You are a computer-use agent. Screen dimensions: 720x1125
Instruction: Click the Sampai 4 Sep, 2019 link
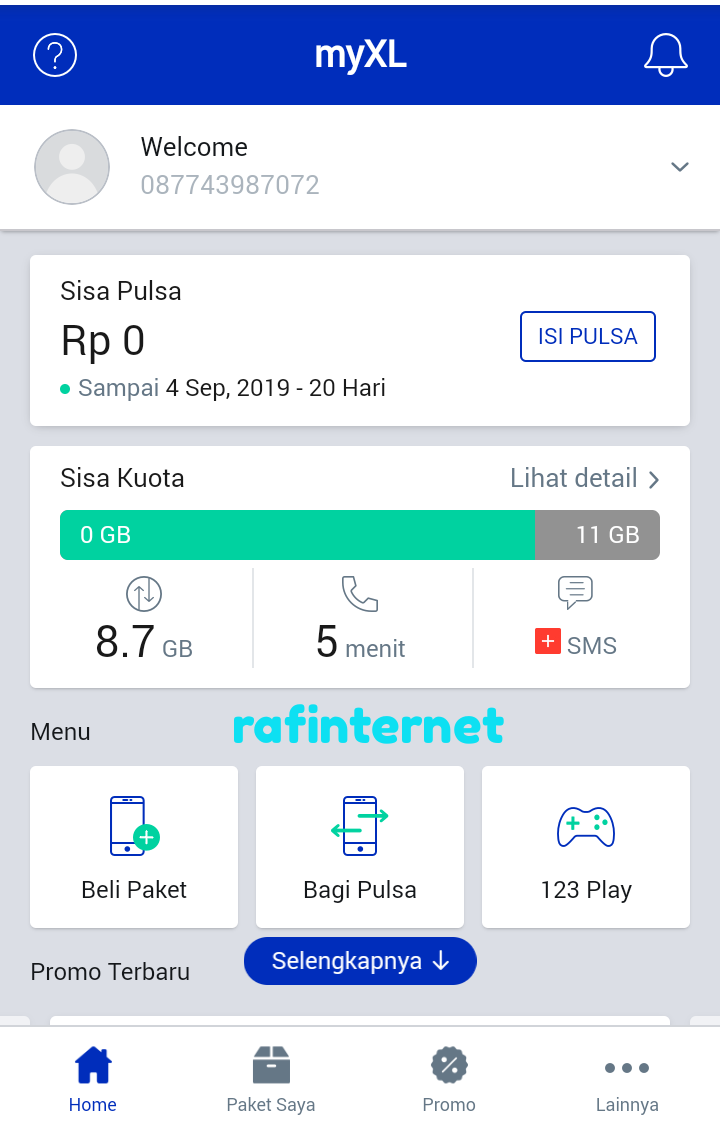230,388
